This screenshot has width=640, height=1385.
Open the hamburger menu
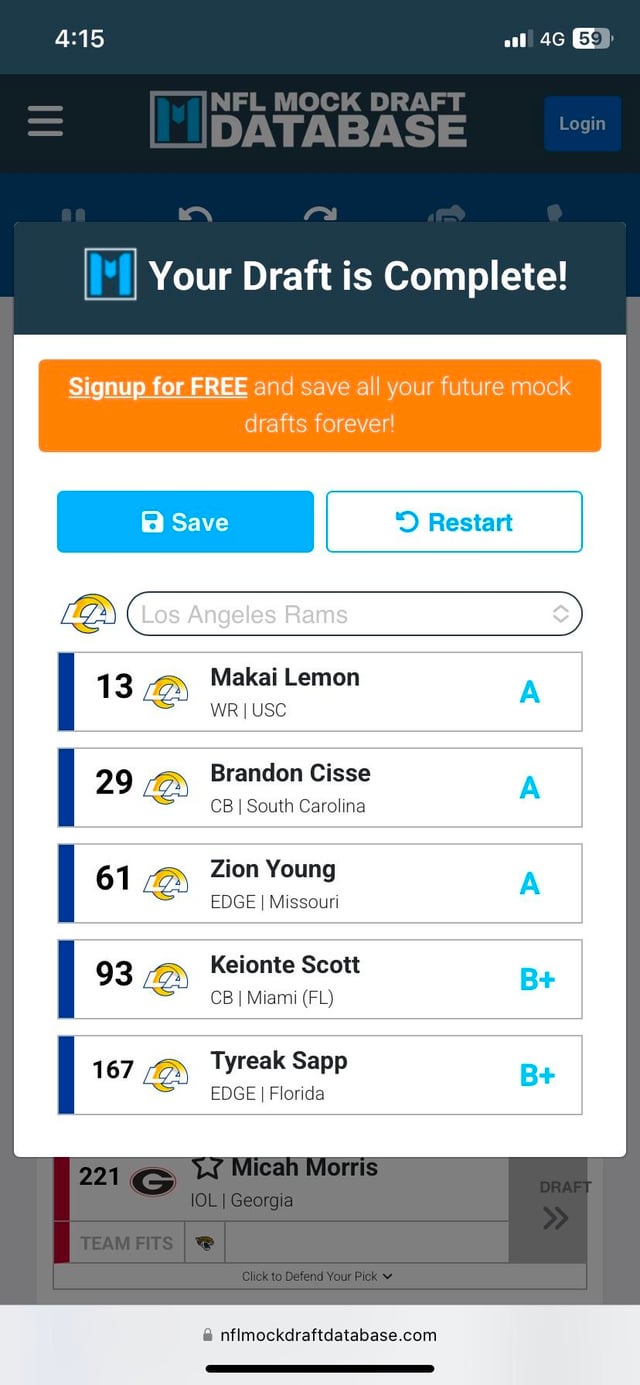click(45, 122)
